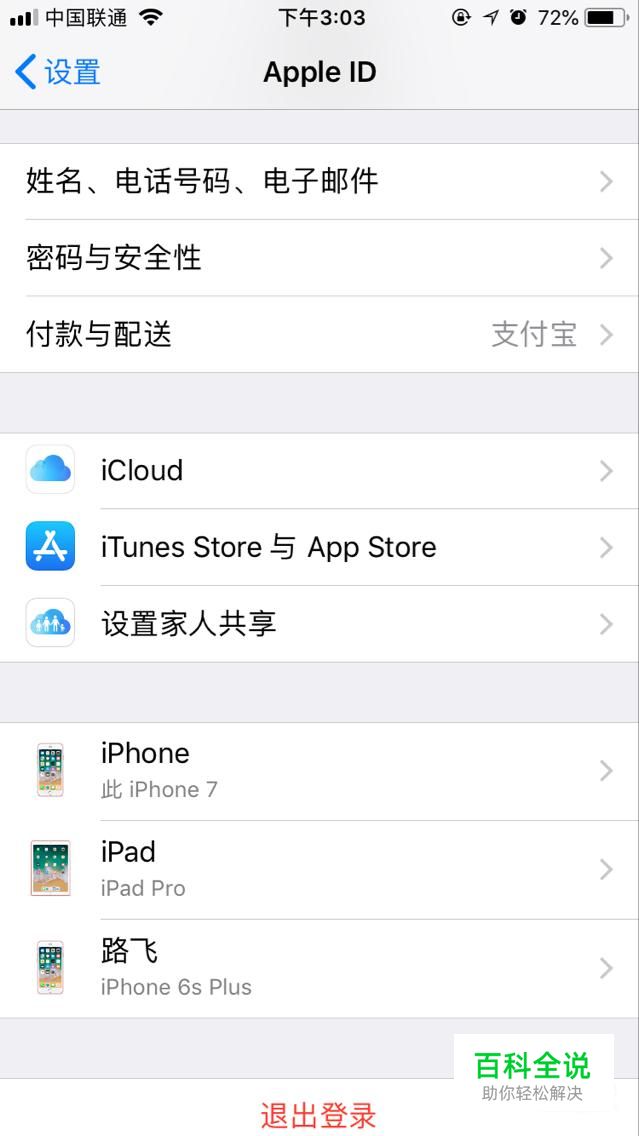View the iPad Pro device details

tap(319, 869)
